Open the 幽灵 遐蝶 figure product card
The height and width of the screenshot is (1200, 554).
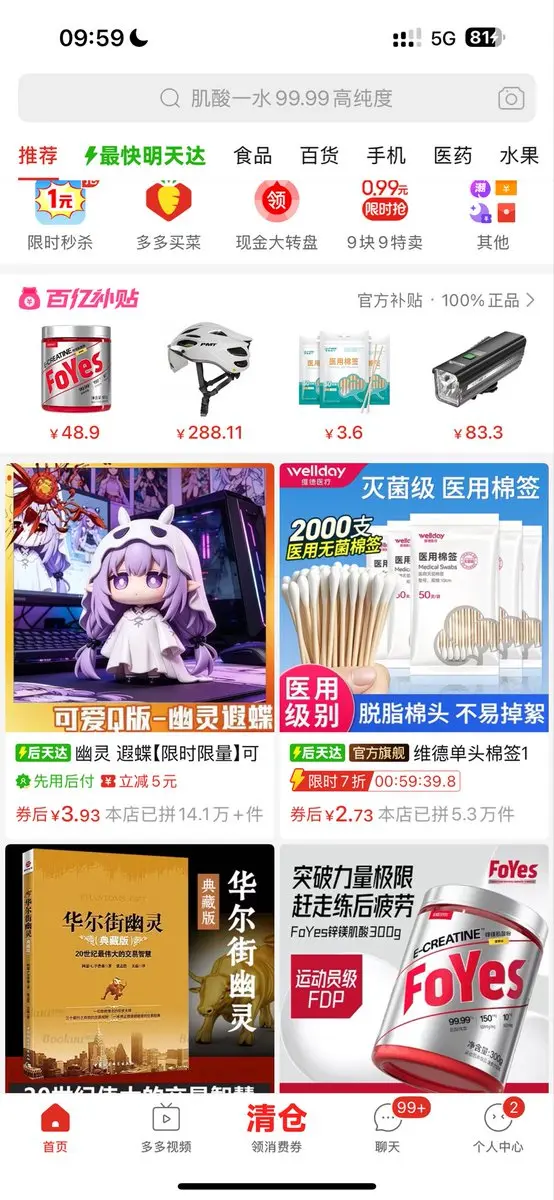tap(139, 648)
